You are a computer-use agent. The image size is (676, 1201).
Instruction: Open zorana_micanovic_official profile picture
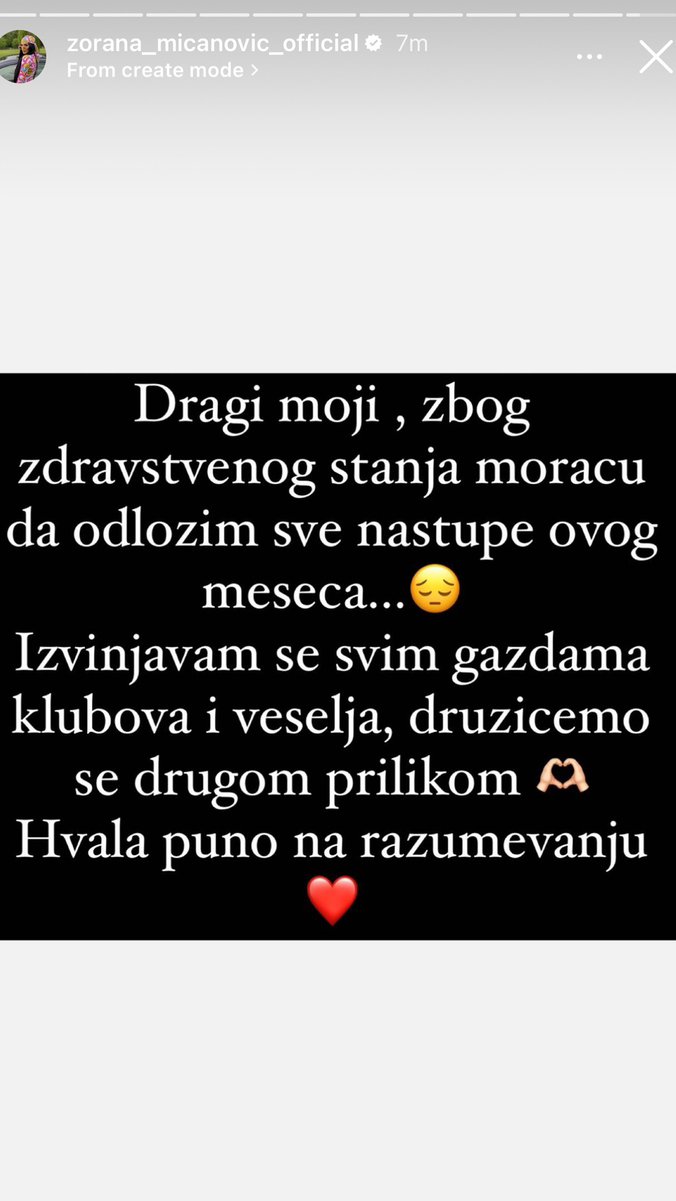coord(22,56)
